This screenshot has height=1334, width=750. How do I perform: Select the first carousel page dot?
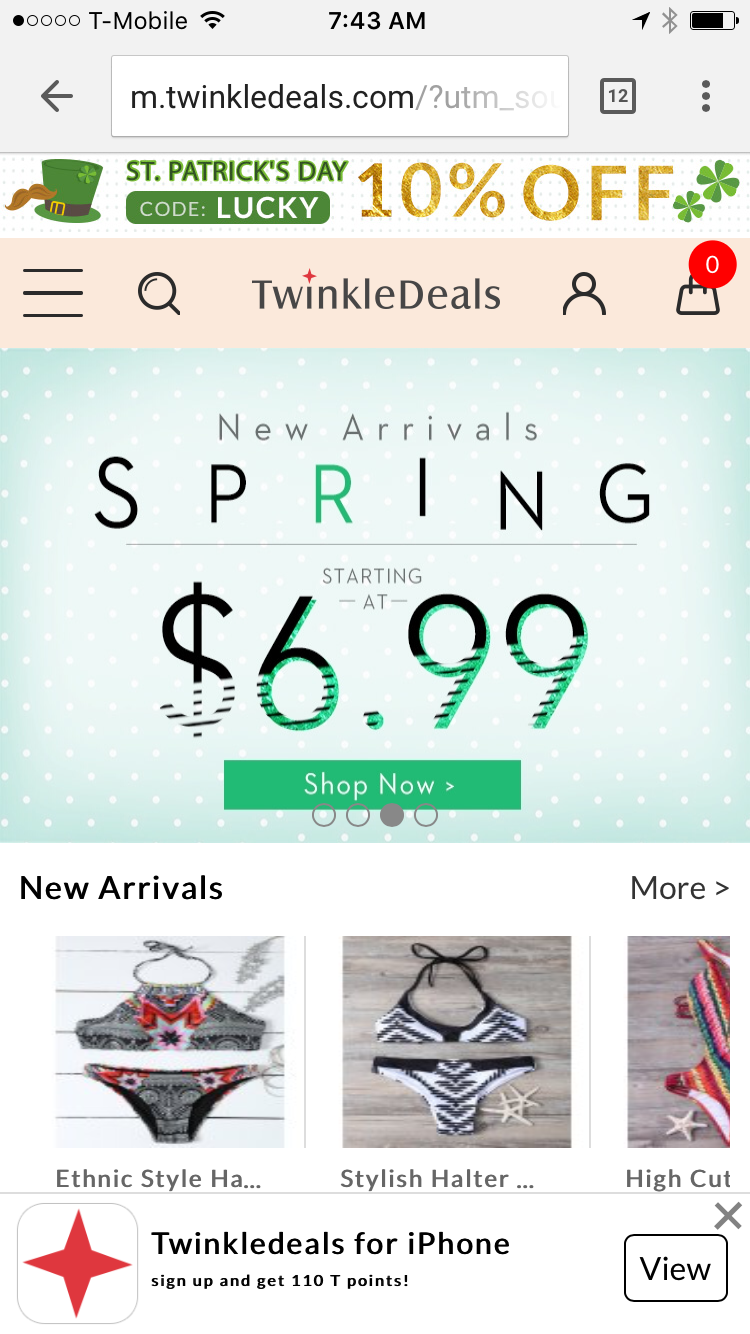(x=324, y=815)
